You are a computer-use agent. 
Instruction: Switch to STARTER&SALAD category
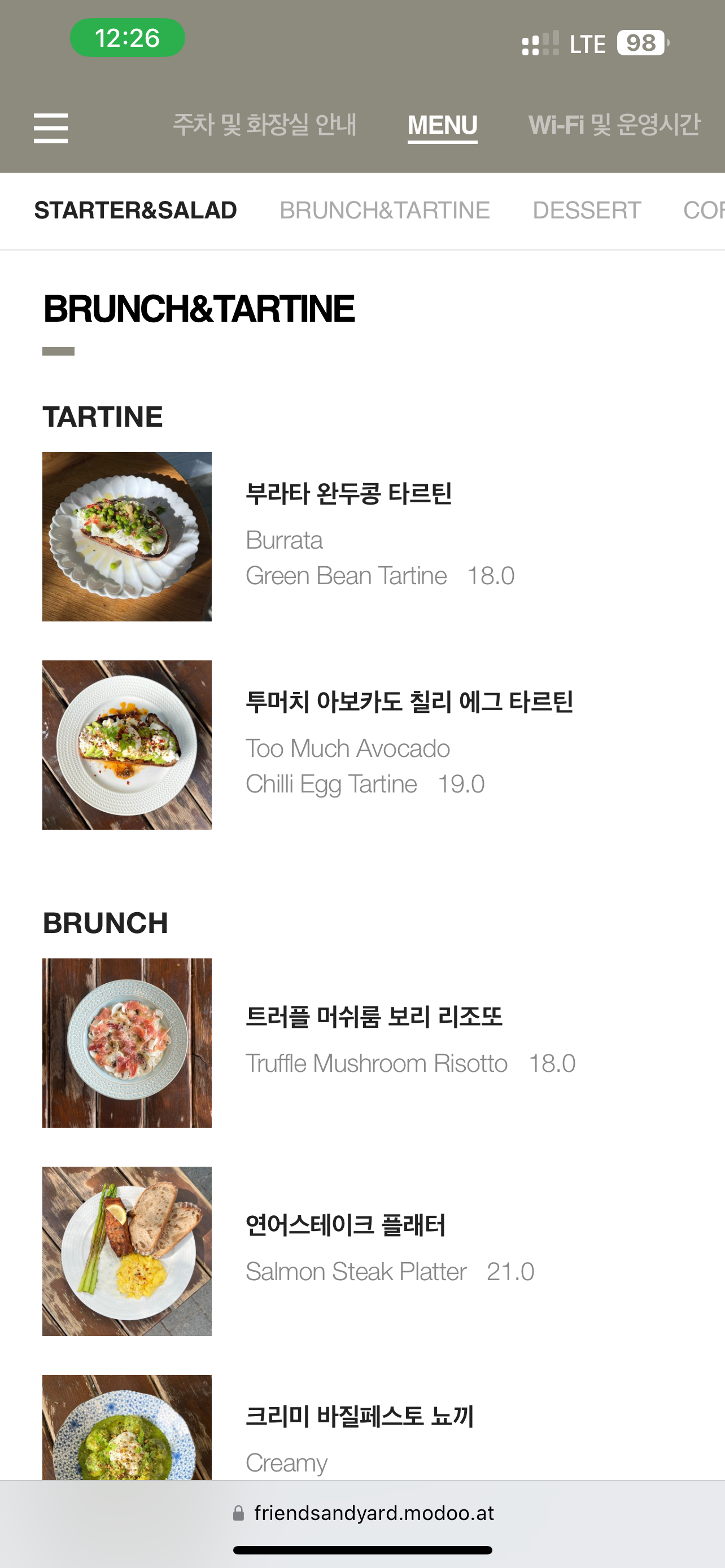click(x=135, y=211)
